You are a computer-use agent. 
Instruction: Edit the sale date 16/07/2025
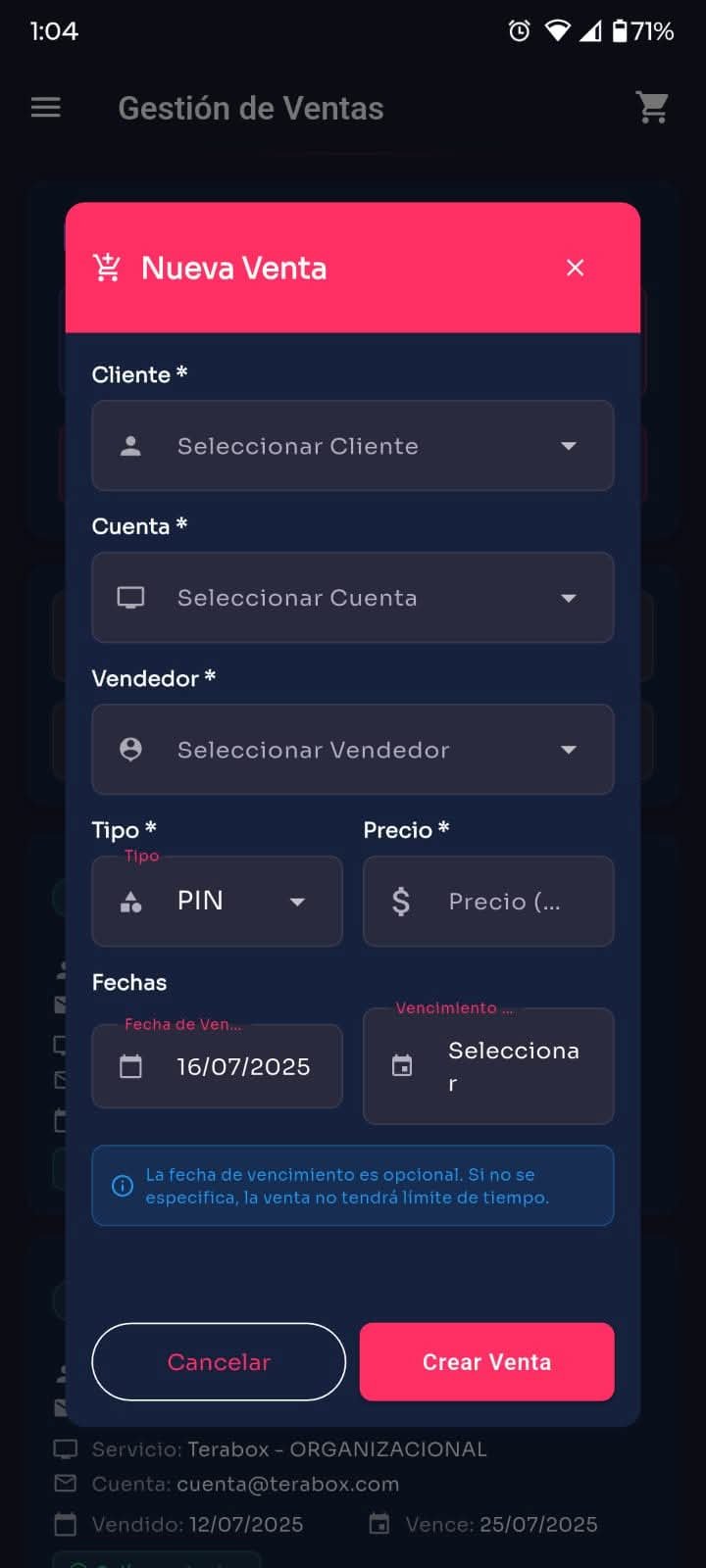(217, 1066)
